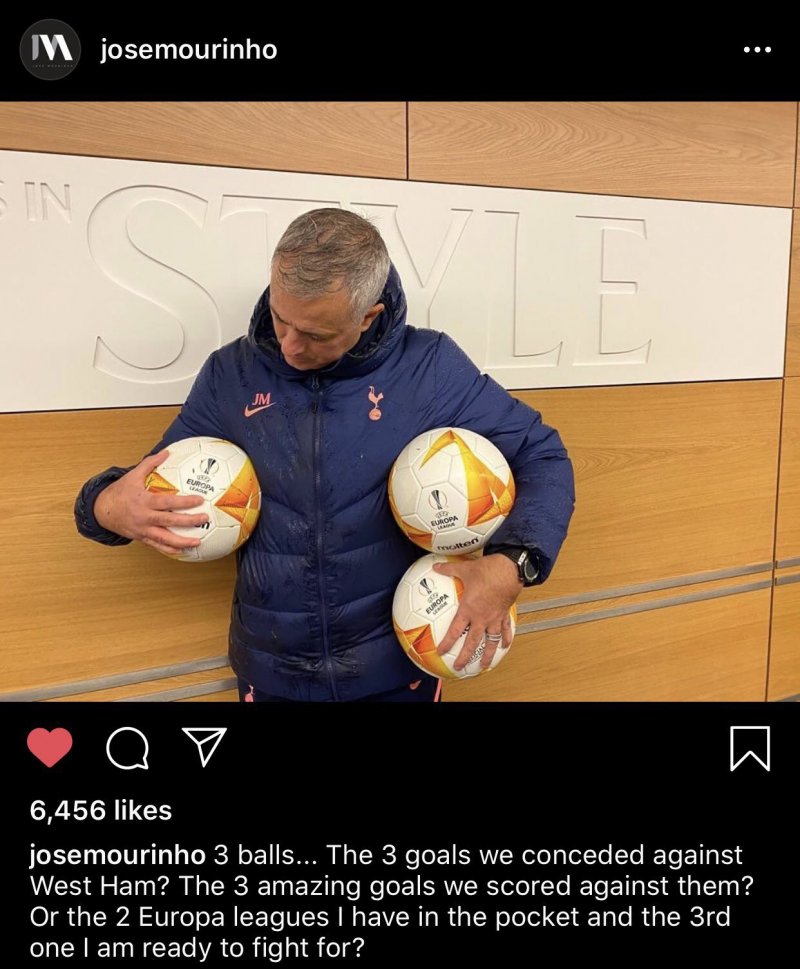Tap josemourinho's username in the caption

pos(117,855)
